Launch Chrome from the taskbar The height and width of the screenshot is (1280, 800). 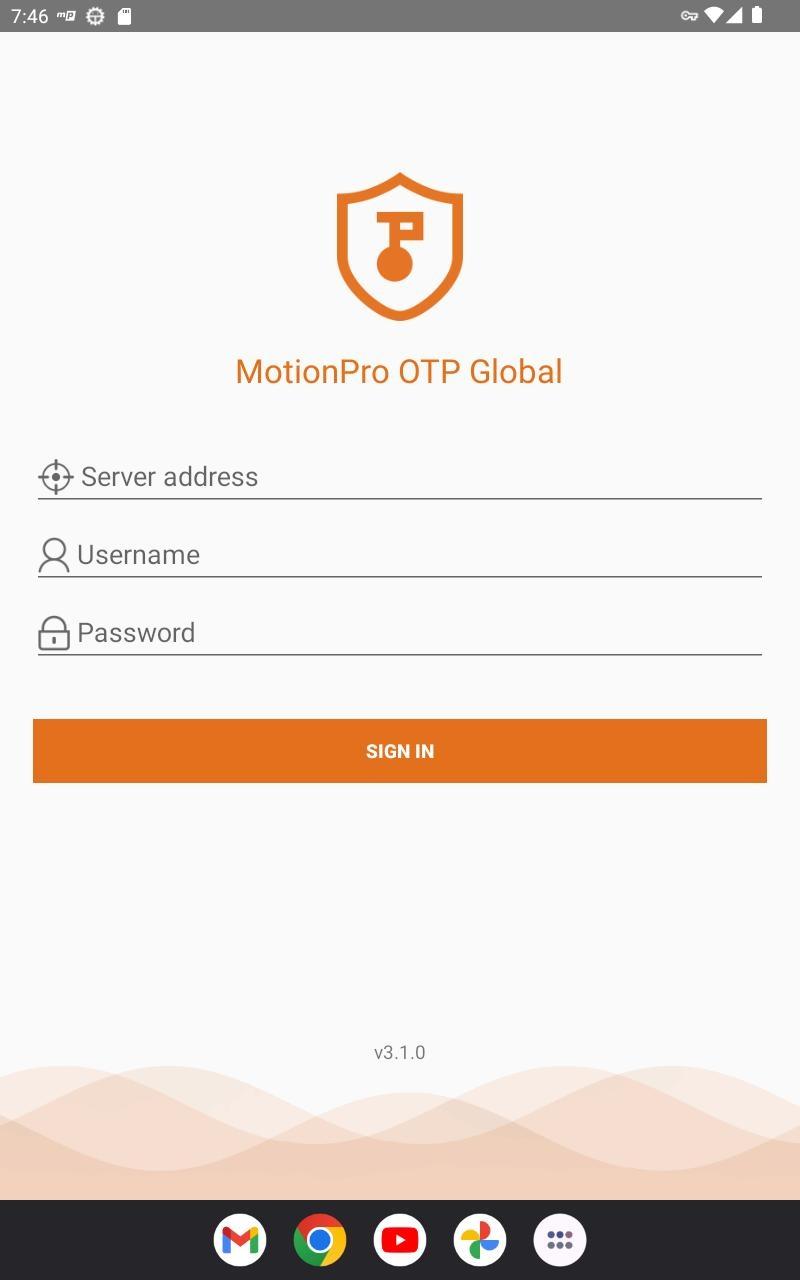coord(320,1240)
